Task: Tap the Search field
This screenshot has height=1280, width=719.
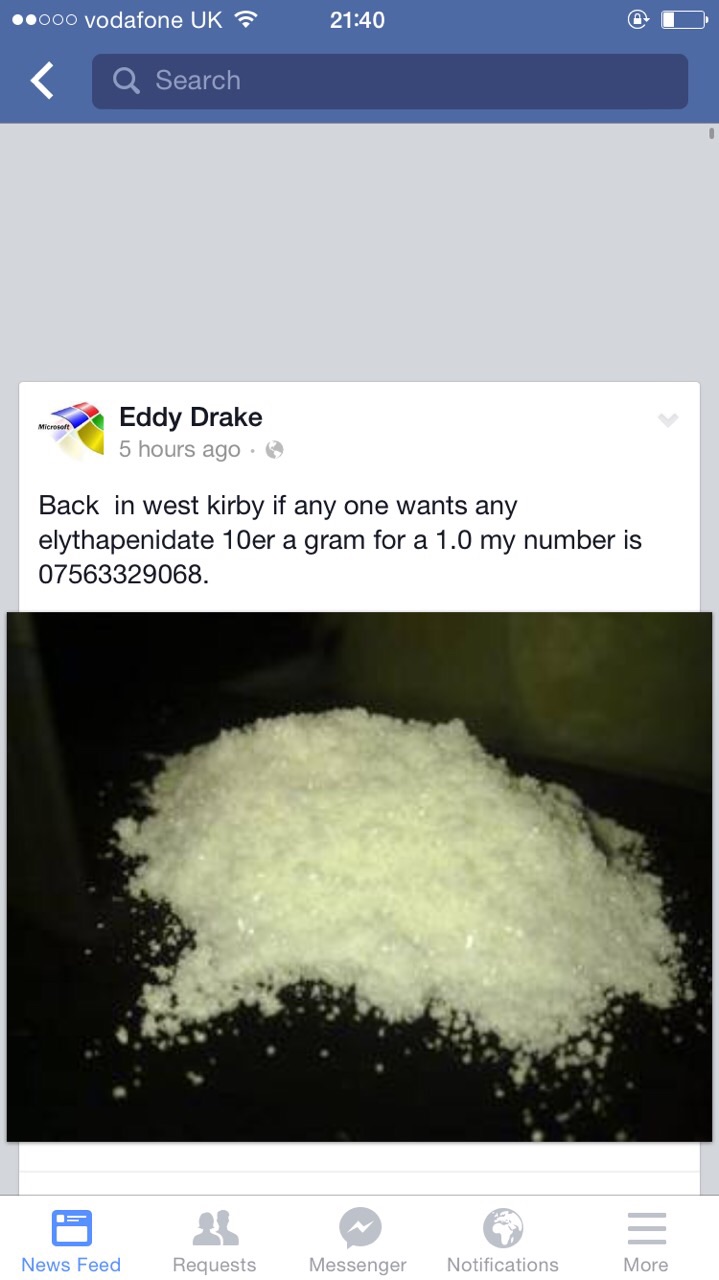Action: (390, 81)
